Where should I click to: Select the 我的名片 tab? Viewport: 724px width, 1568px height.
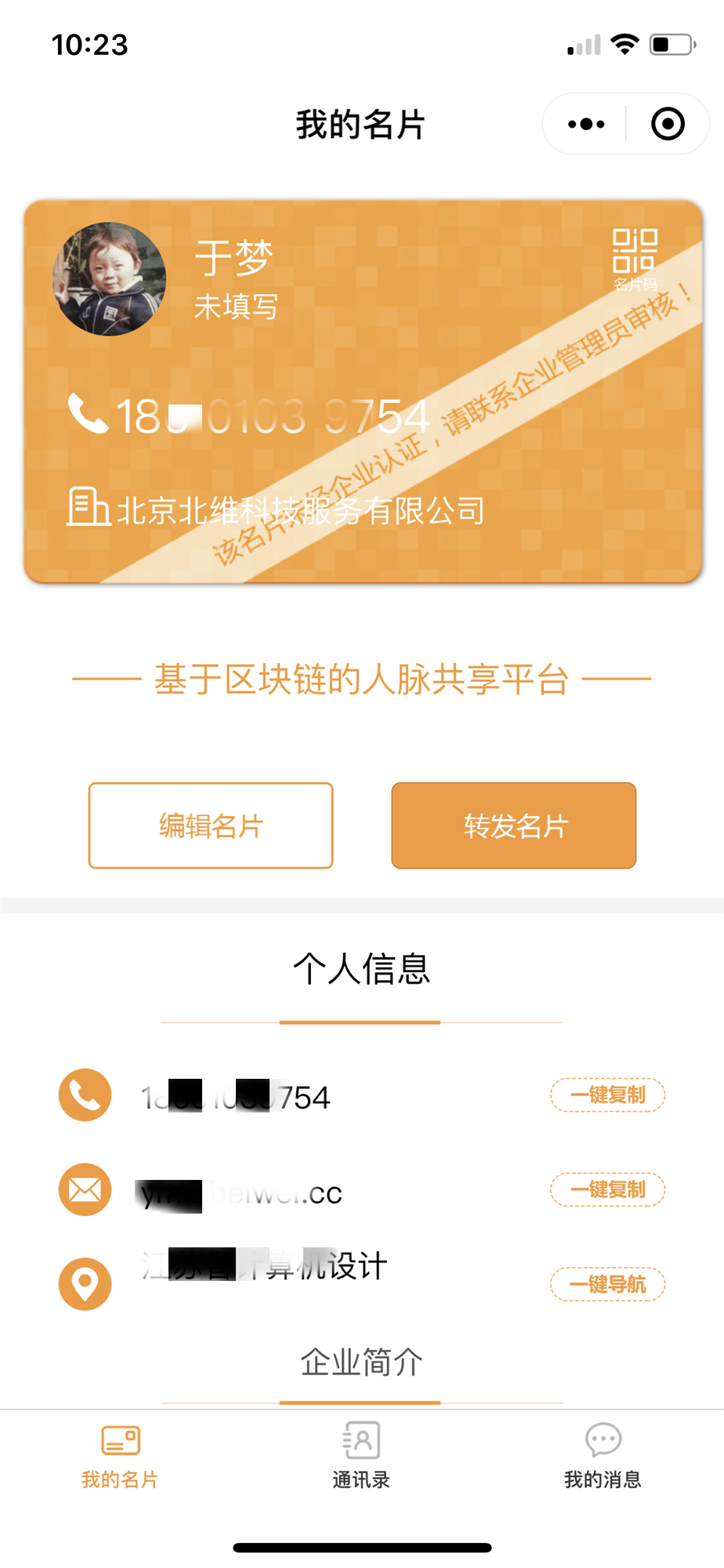[120, 1456]
